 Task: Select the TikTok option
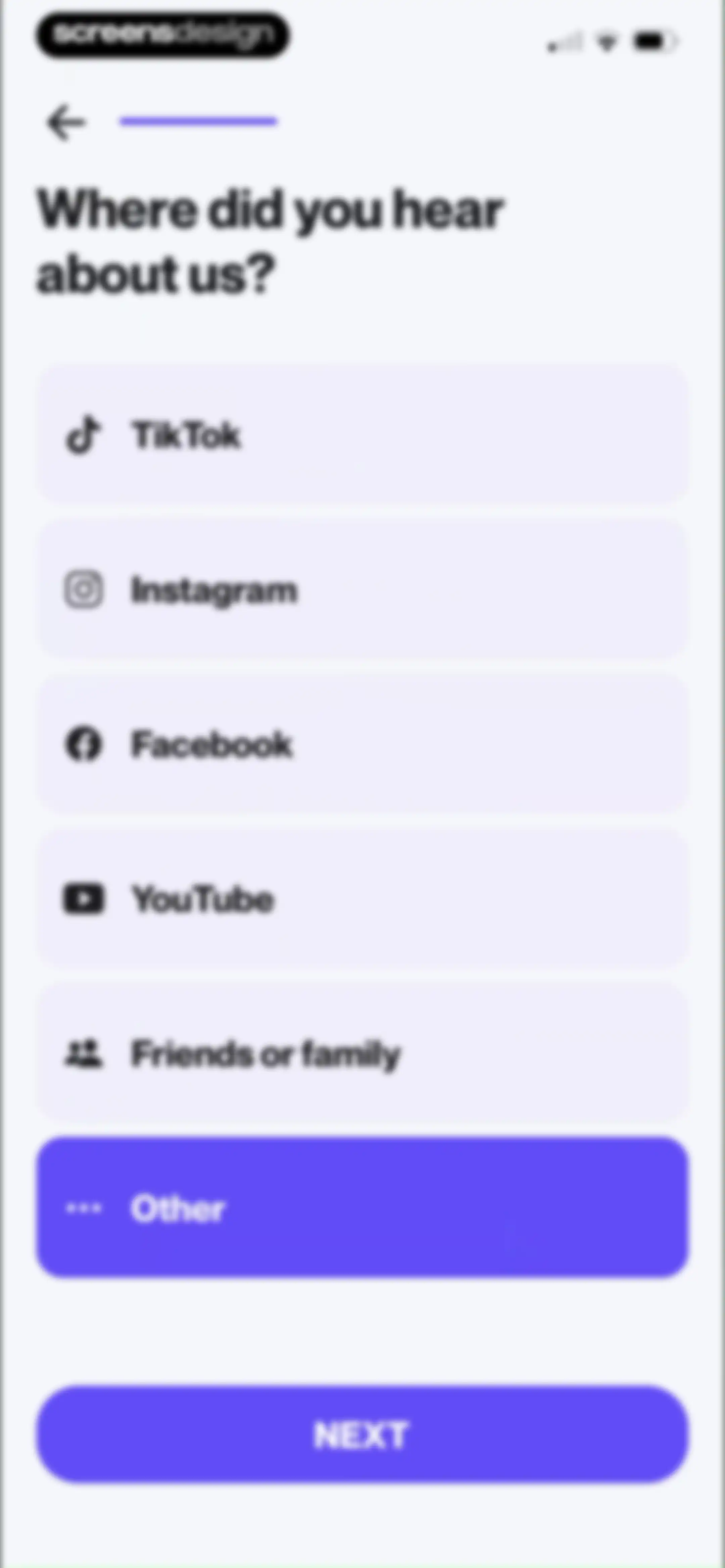pos(362,434)
